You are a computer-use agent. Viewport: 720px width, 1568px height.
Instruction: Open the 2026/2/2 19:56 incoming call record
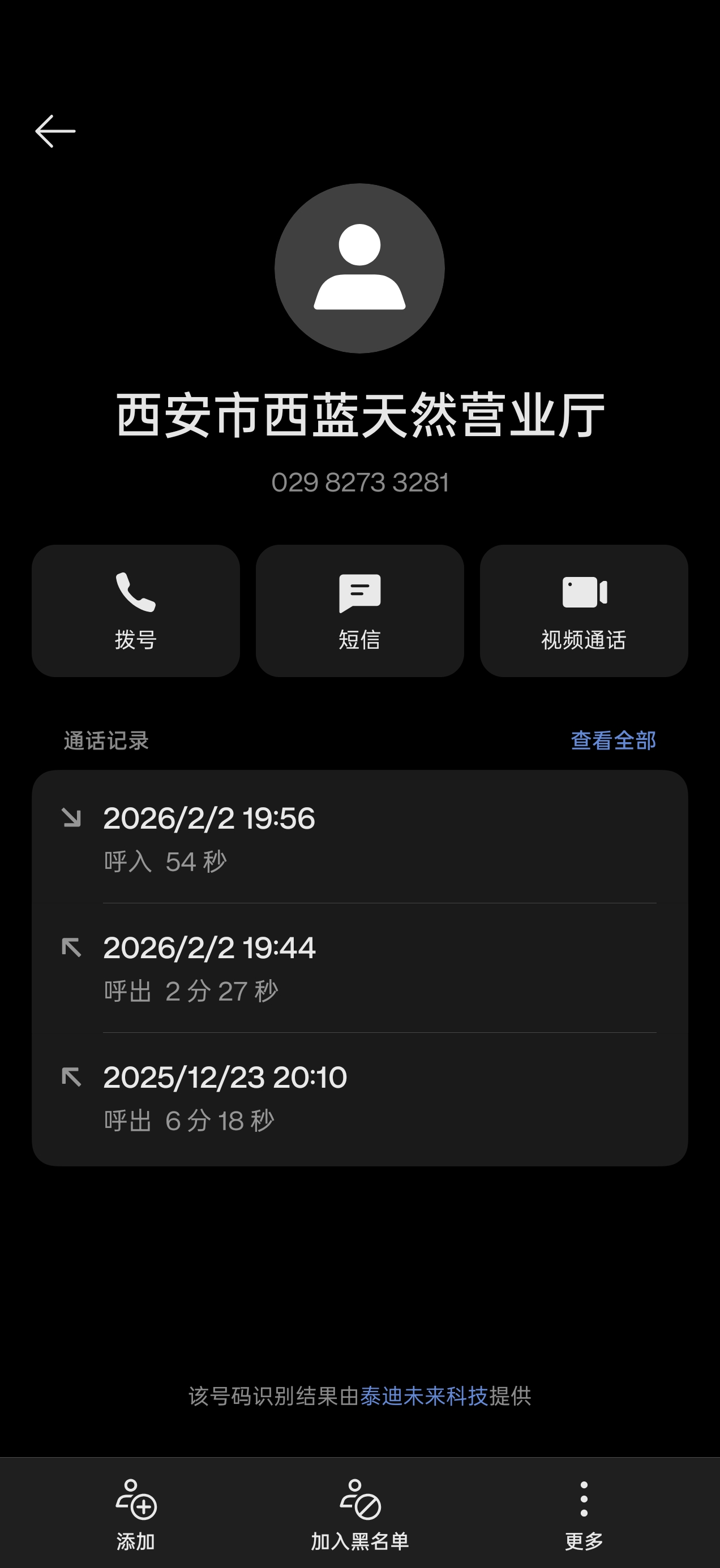coord(359,838)
